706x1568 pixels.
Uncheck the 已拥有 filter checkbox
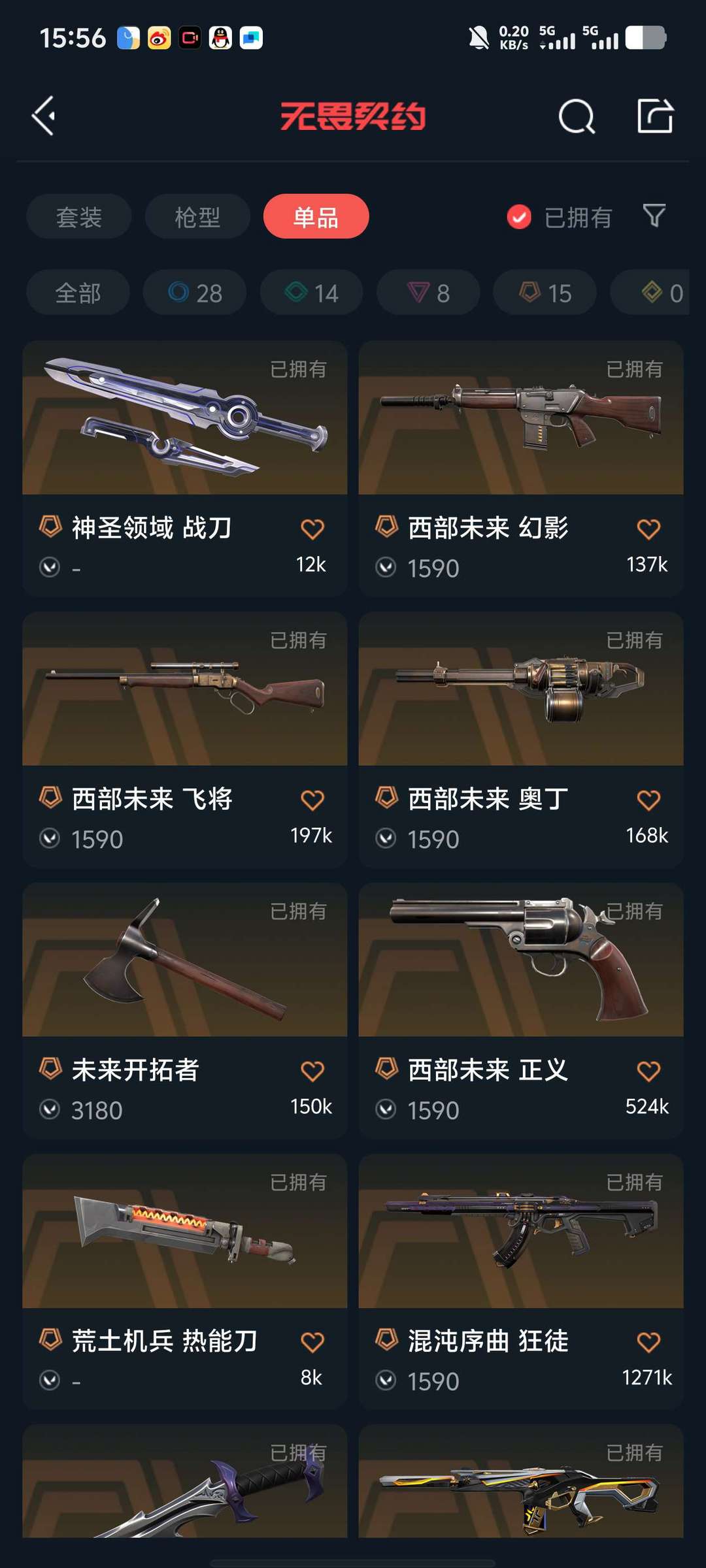click(519, 217)
